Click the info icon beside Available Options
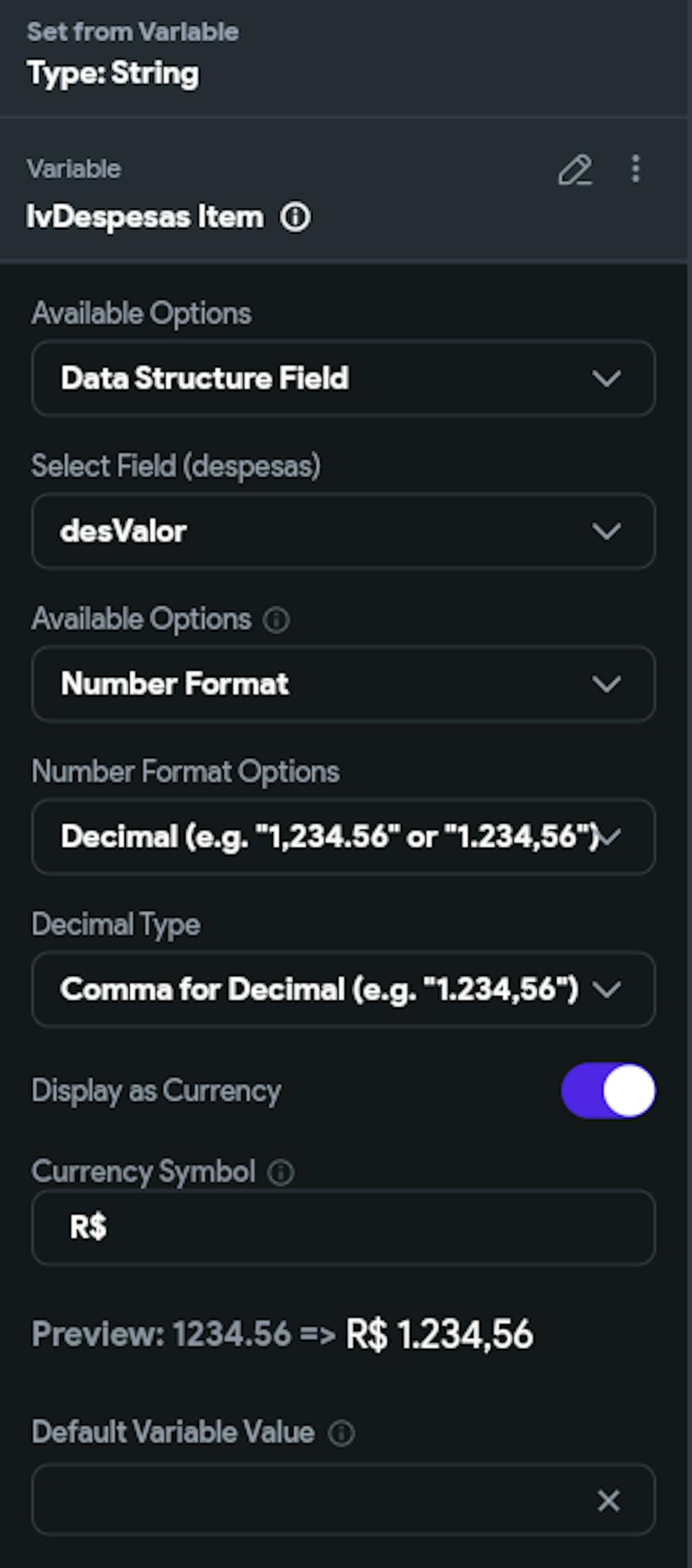692x1568 pixels. (x=275, y=621)
